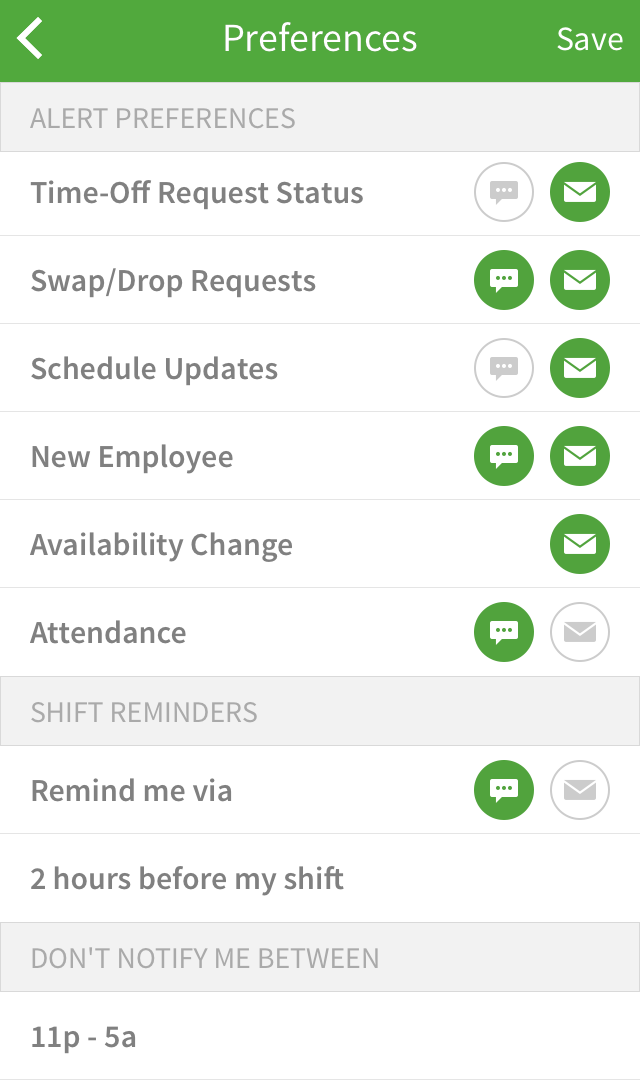640x1090 pixels.
Task: Enable text alerts for Schedule Updates
Action: [504, 368]
